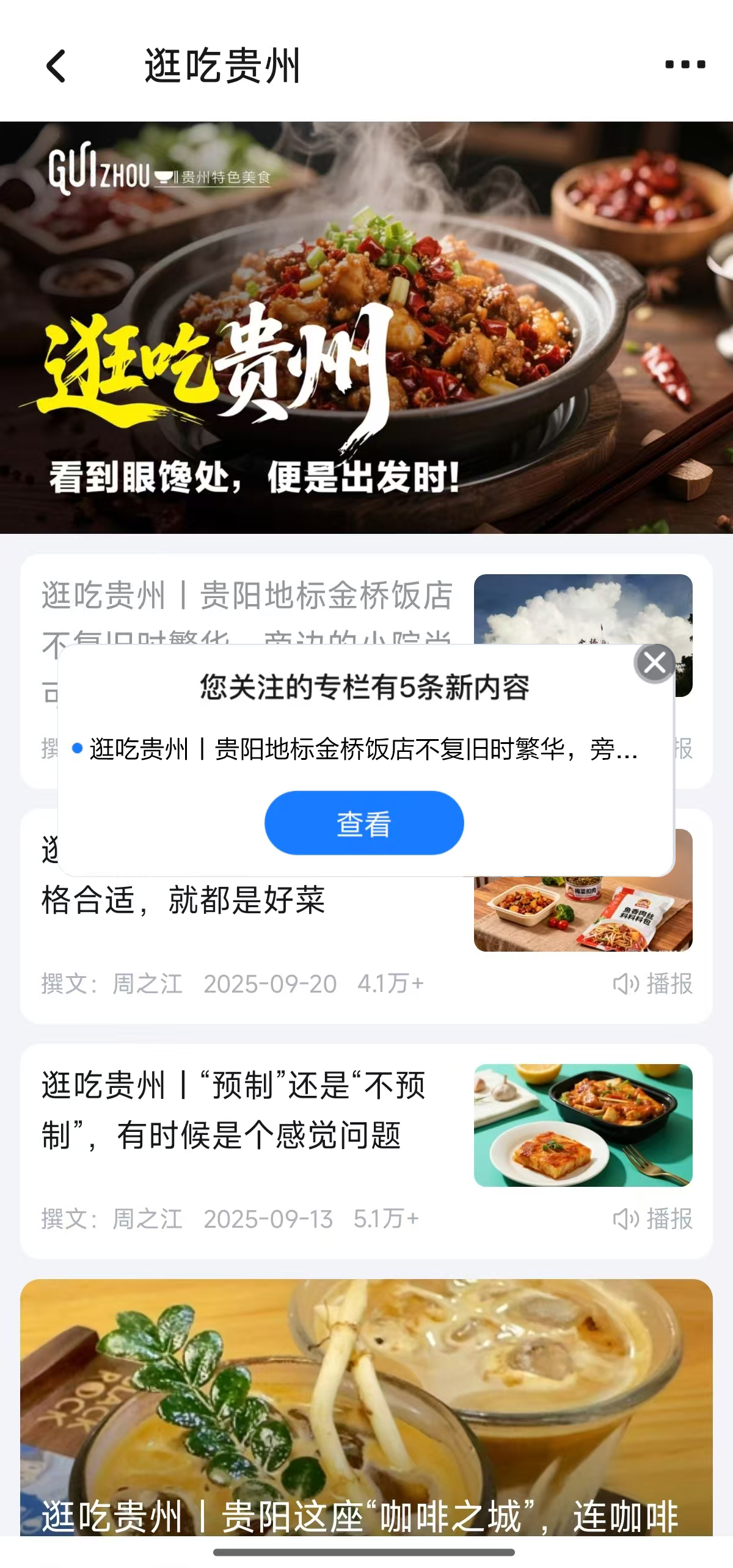Screen dimensions: 733x1568
Task: Open the popup's 金桥饭店 article link
Action: (x=363, y=749)
